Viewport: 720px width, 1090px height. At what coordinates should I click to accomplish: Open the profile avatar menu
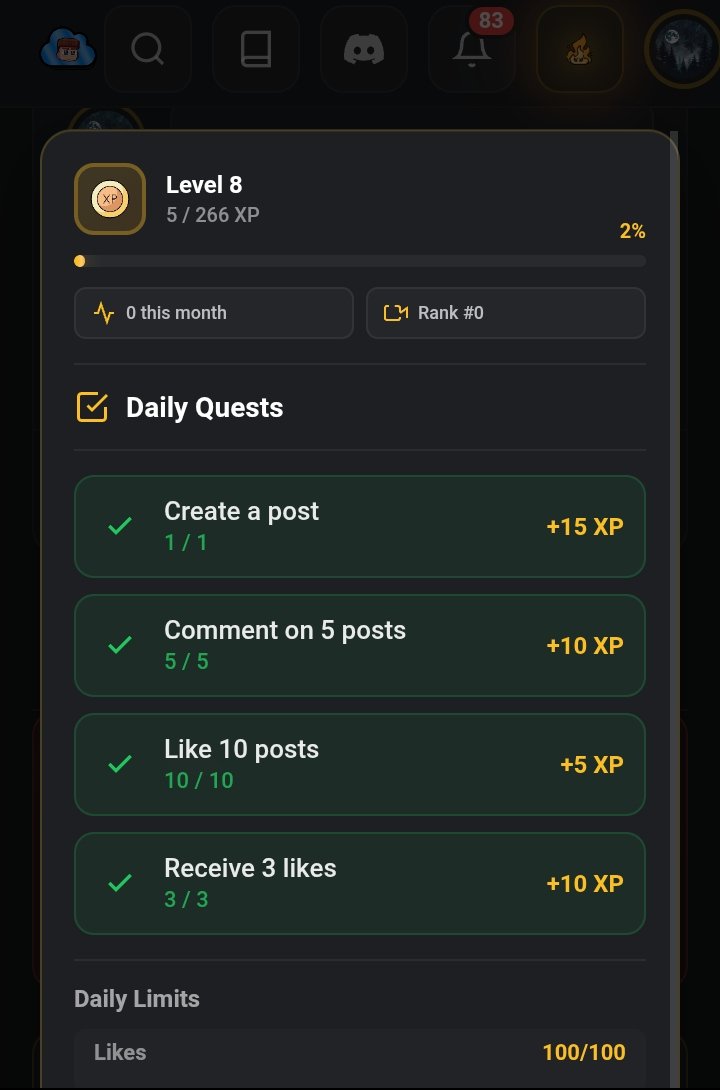coord(682,47)
